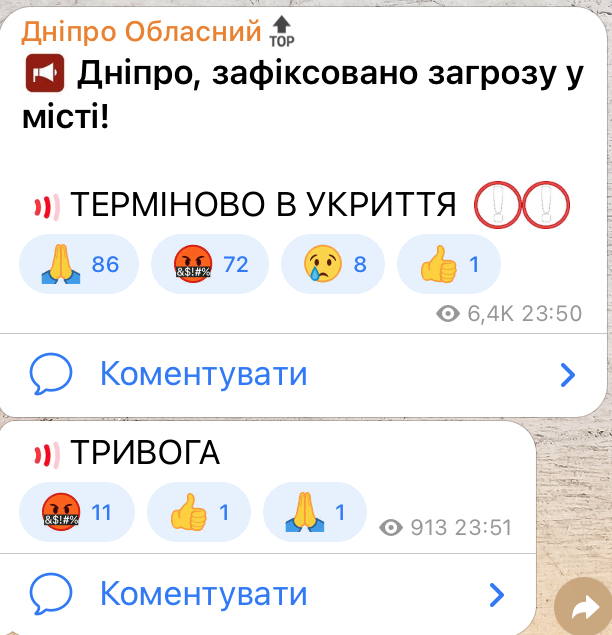Open the Дніпро Обласний channel name
This screenshot has height=635, width=612.
(141, 31)
